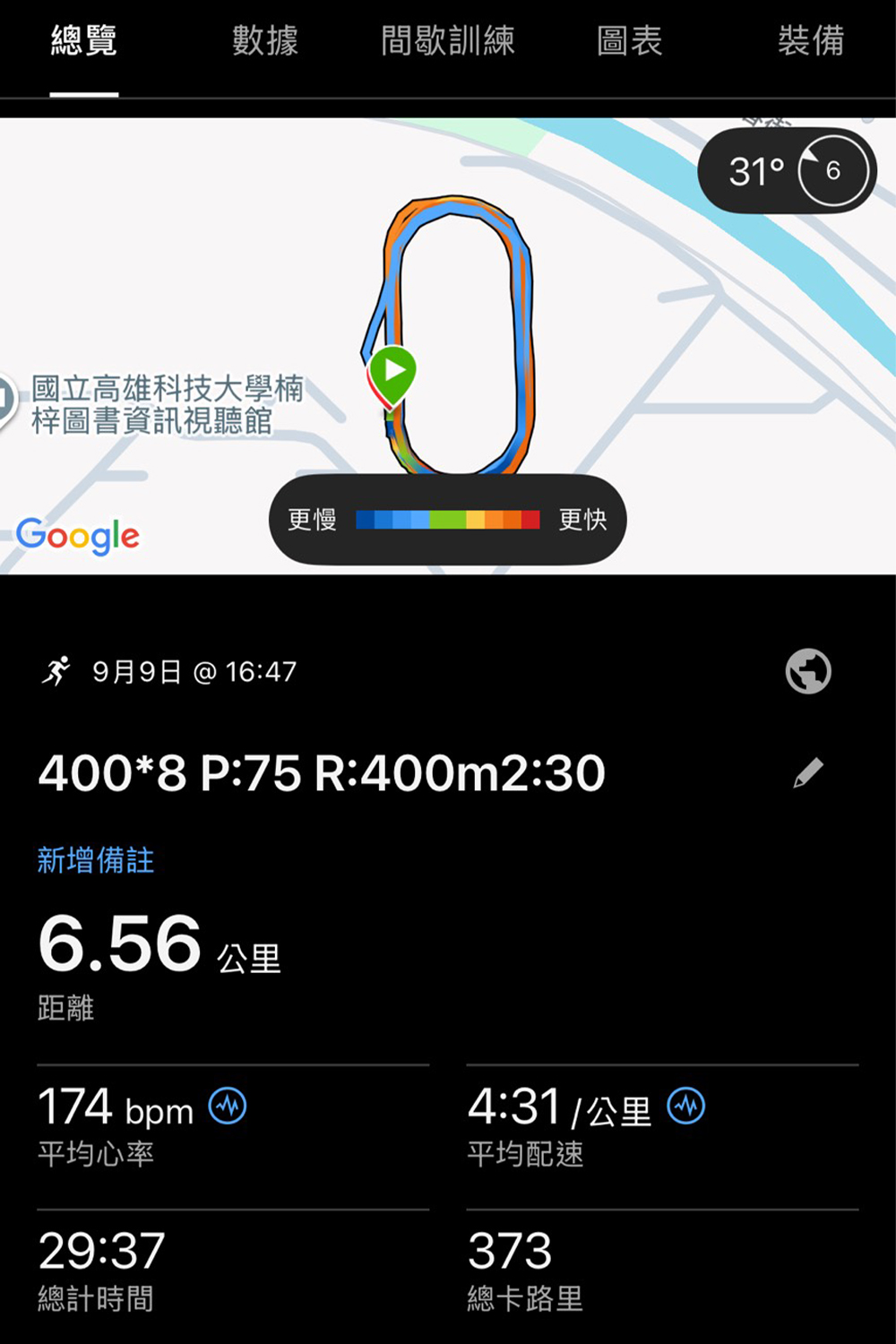Open the 總覽 tab
896x1344 pixels.
[83, 41]
